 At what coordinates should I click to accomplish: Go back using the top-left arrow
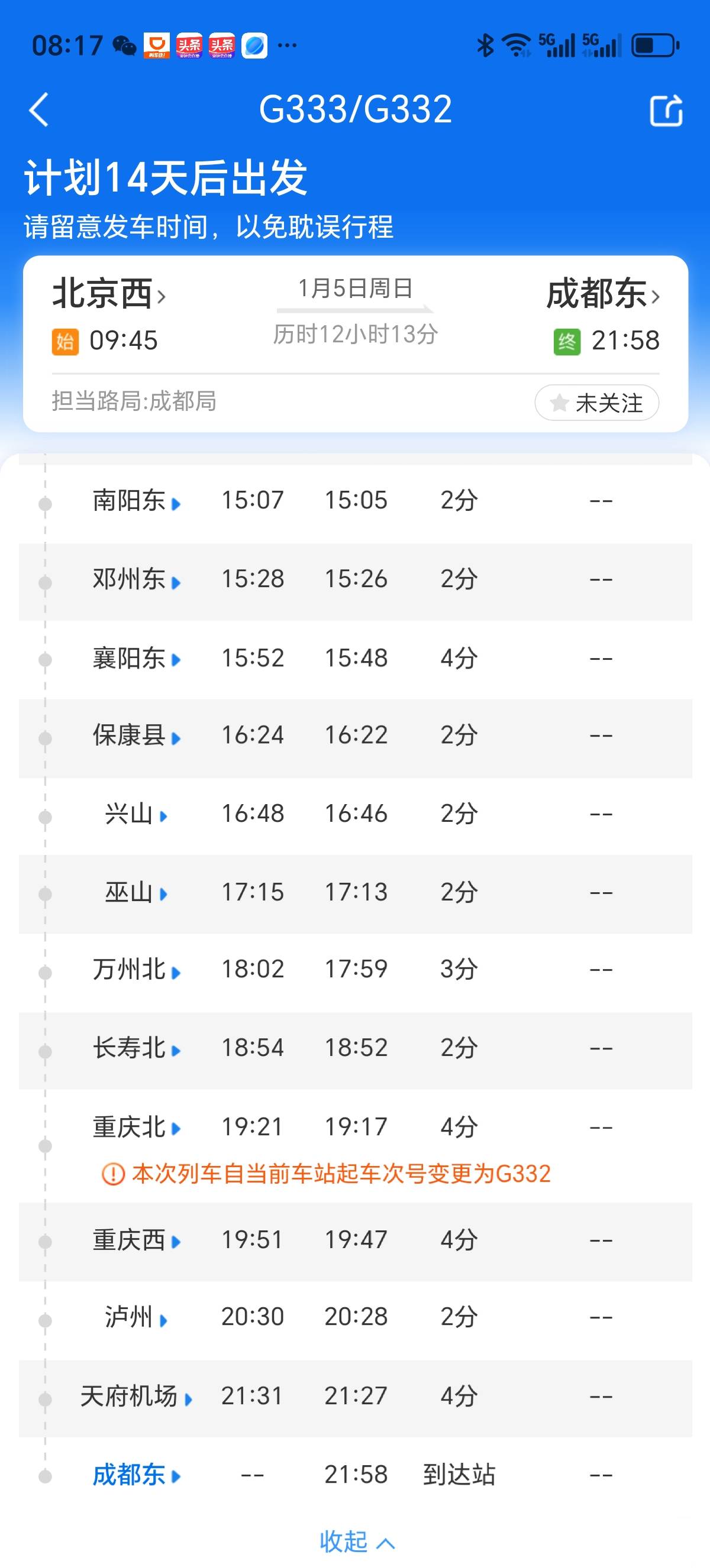39,110
